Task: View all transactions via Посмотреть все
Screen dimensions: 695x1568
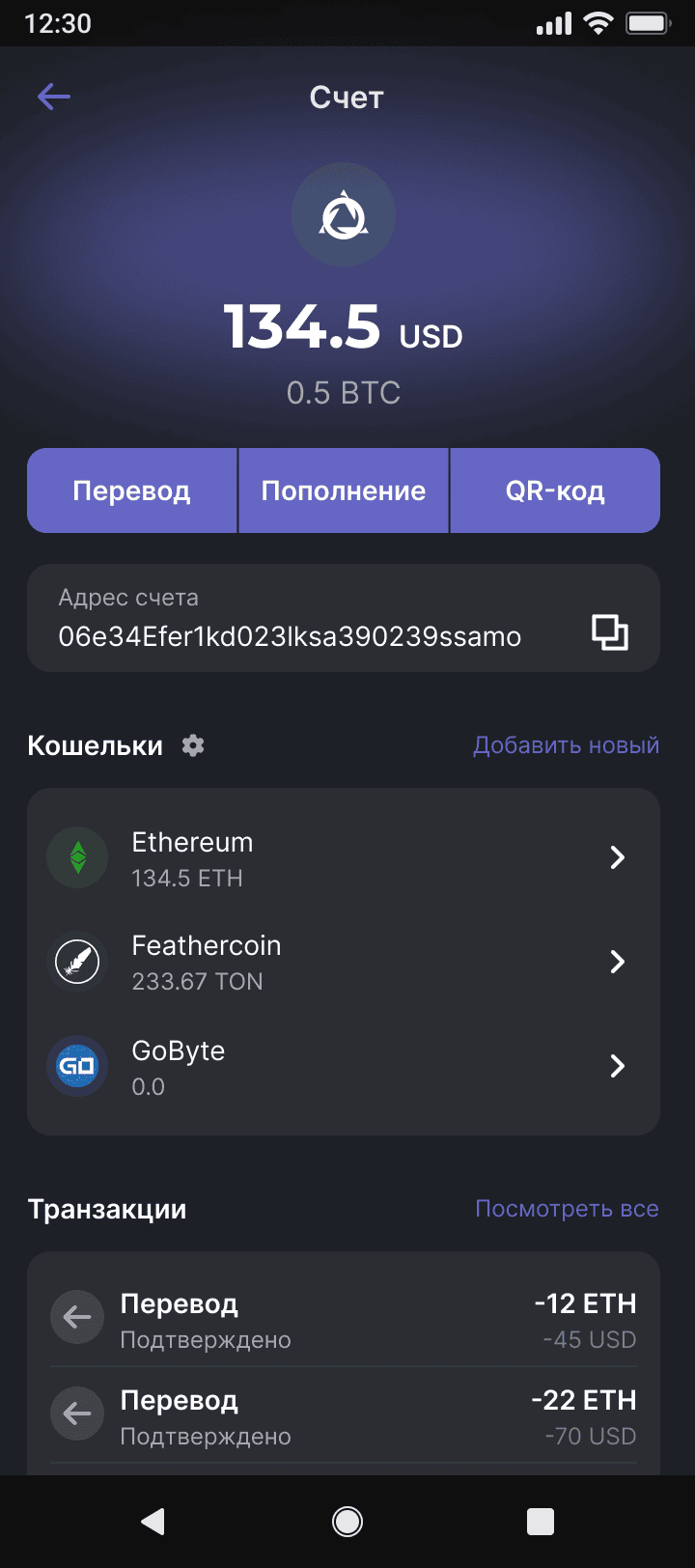Action: pos(567,1209)
